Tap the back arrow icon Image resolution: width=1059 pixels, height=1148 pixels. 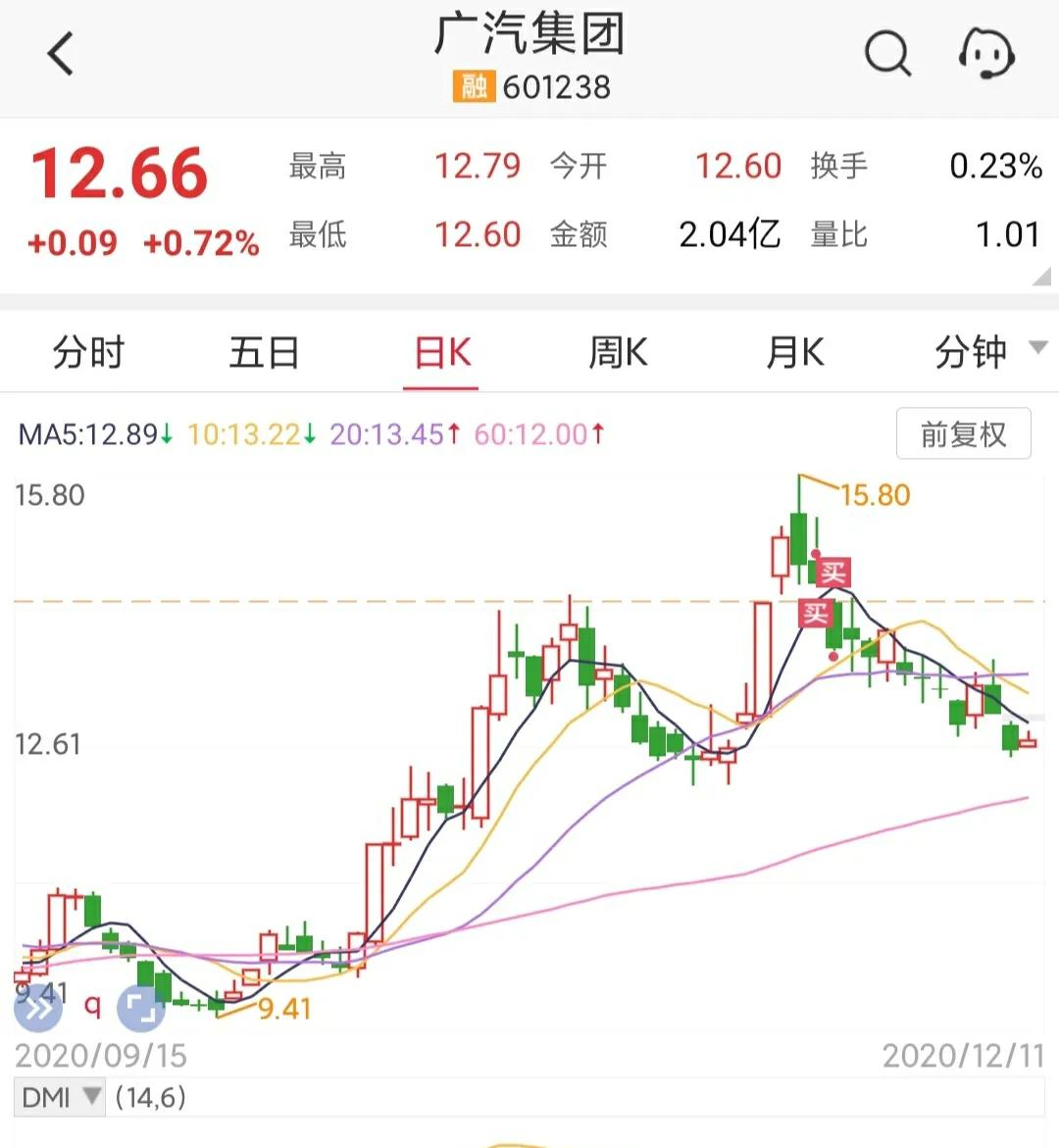pyautogui.click(x=61, y=54)
